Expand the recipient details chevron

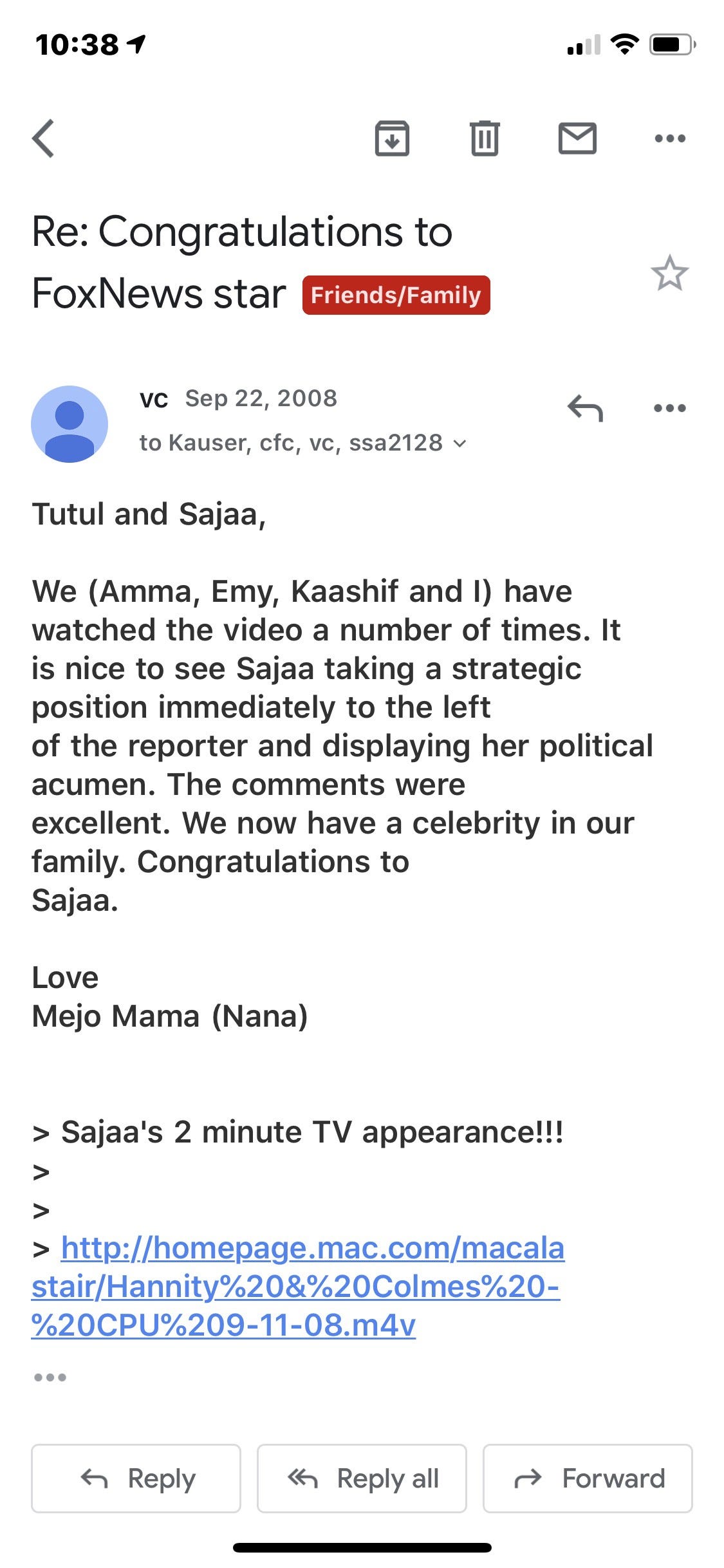[x=459, y=443]
